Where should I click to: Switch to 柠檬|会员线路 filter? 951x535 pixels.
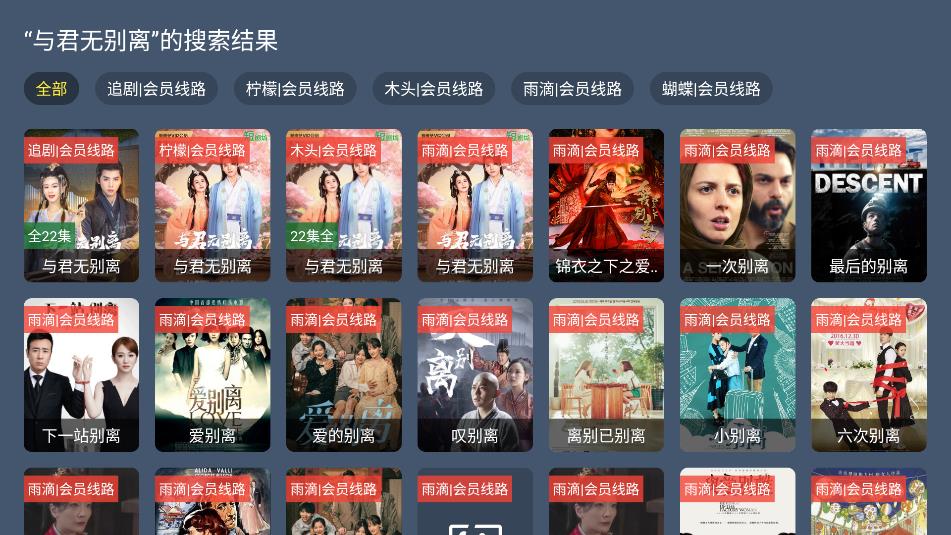pyautogui.click(x=295, y=89)
